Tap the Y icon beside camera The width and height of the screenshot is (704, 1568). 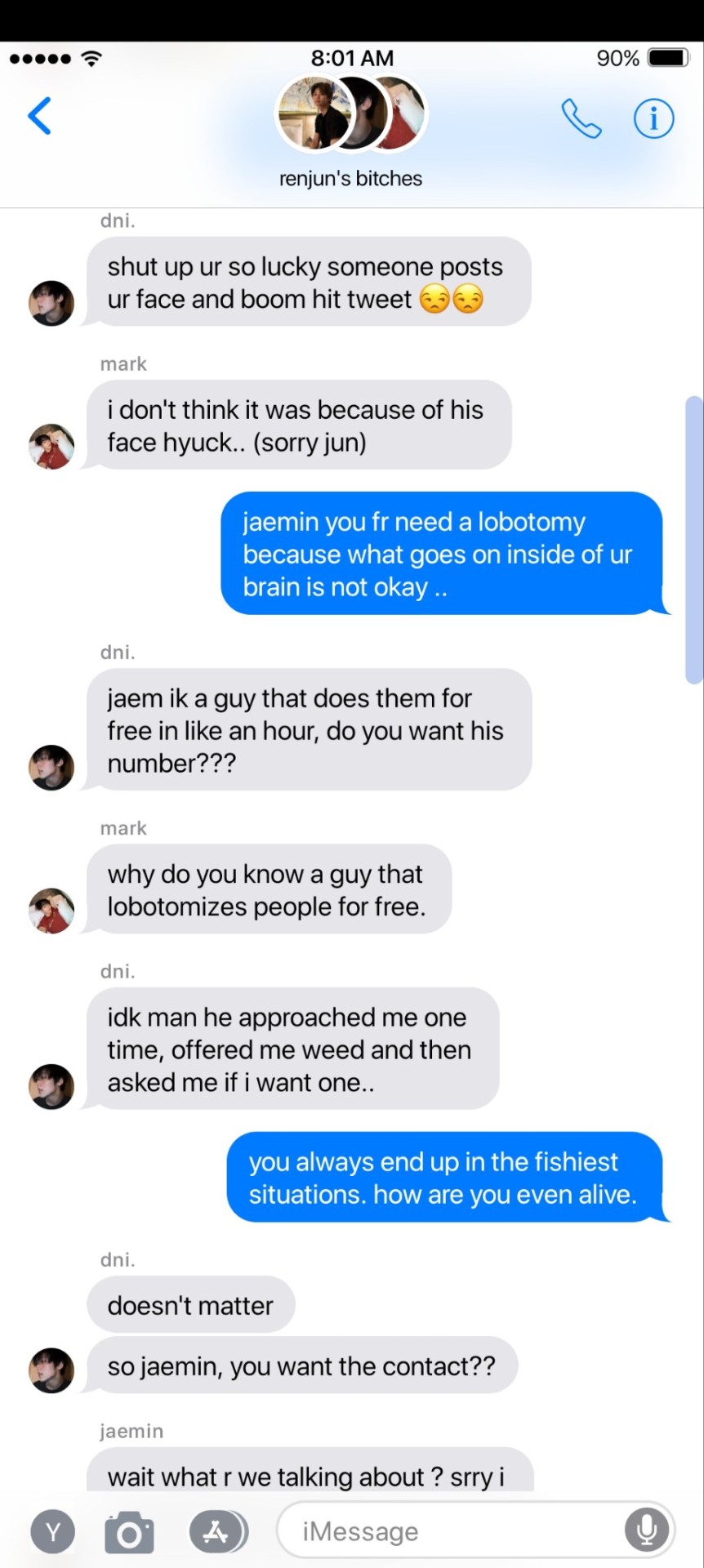pos(53,1532)
